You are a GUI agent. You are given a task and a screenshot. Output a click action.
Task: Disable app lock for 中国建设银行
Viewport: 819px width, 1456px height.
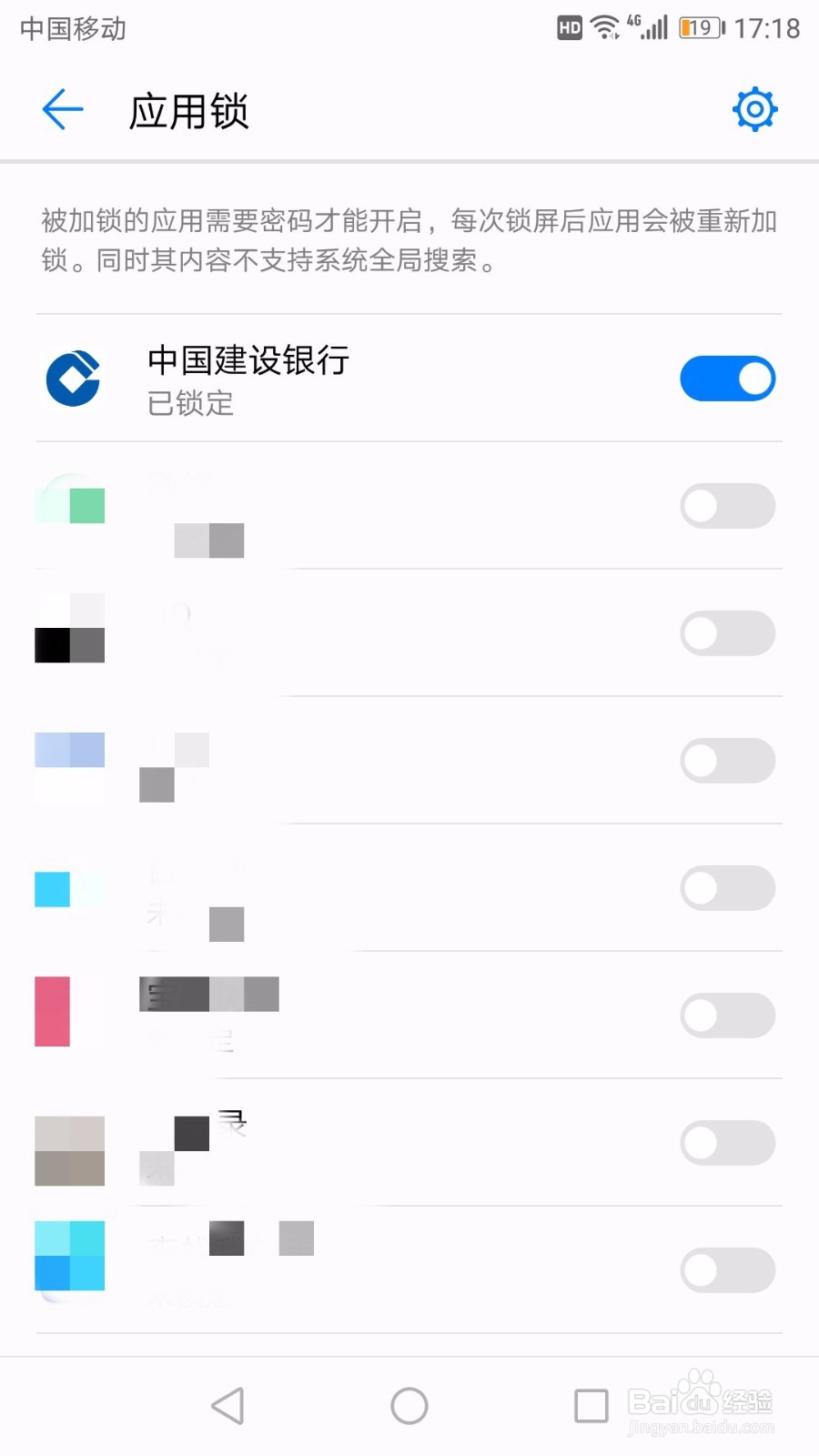click(x=727, y=378)
